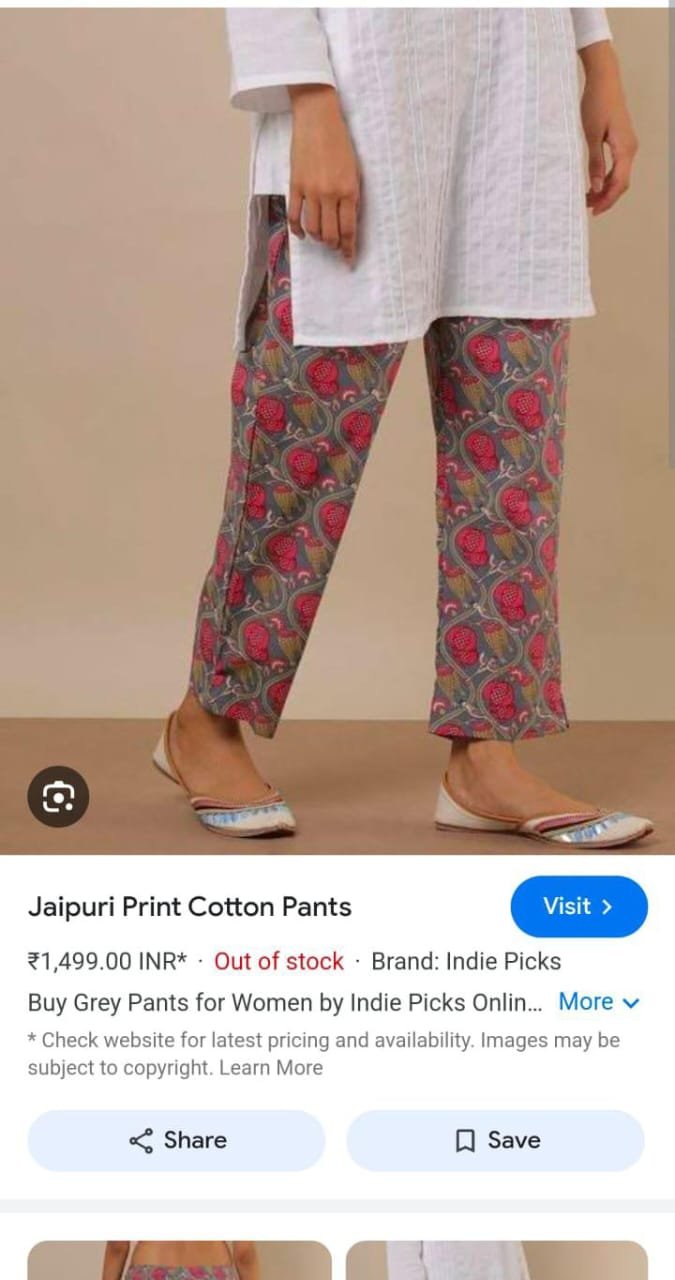Search the image with Google Lens
This screenshot has width=675, height=1280.
(57, 797)
